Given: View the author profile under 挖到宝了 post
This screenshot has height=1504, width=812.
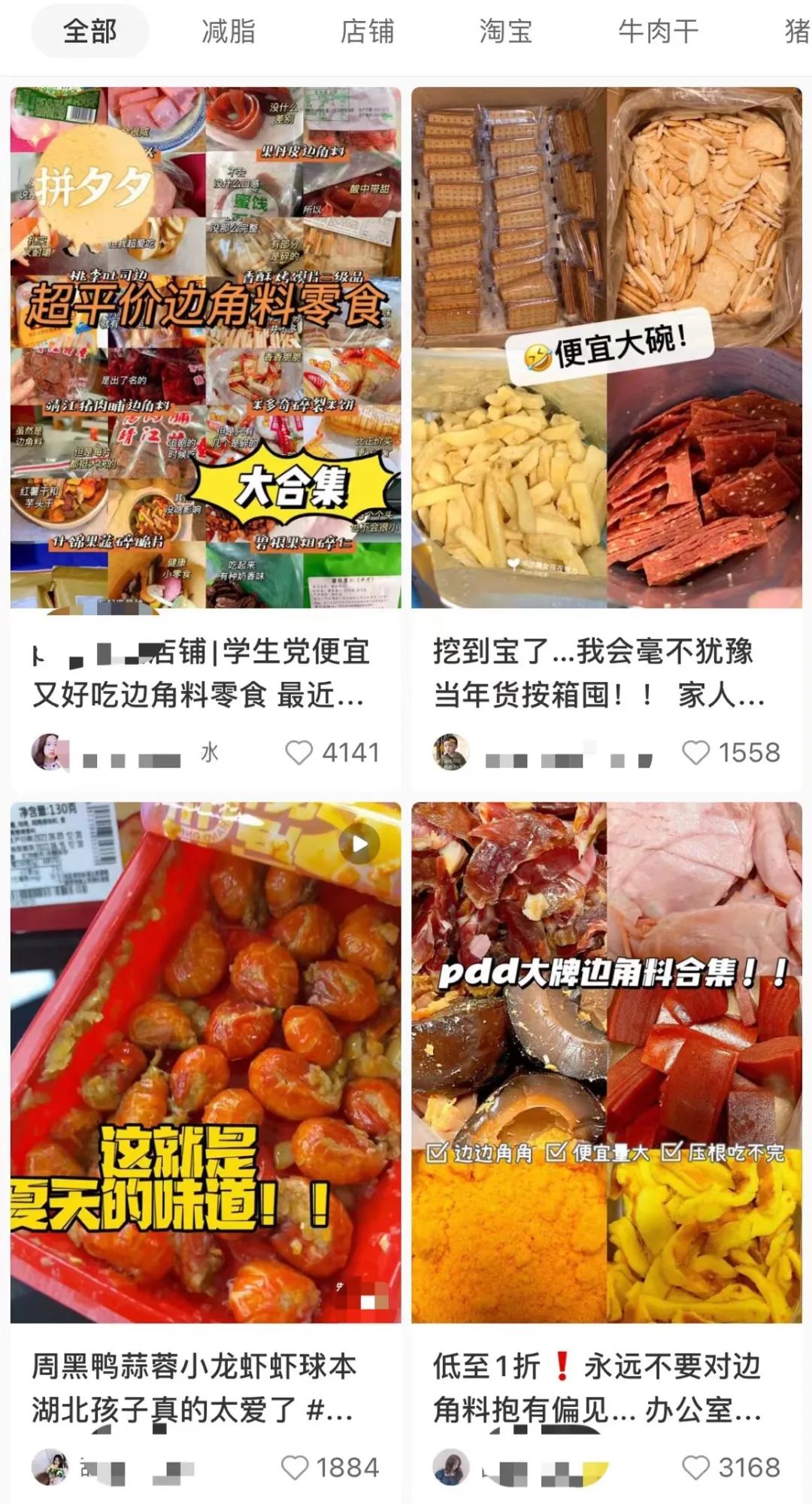Looking at the screenshot, I should [x=451, y=752].
